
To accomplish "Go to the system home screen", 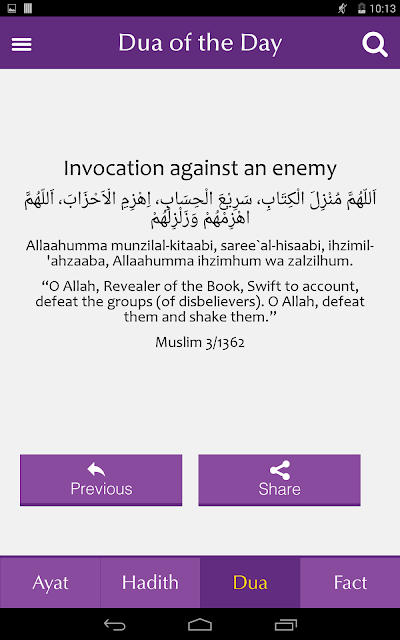I will (x=200, y=624).
